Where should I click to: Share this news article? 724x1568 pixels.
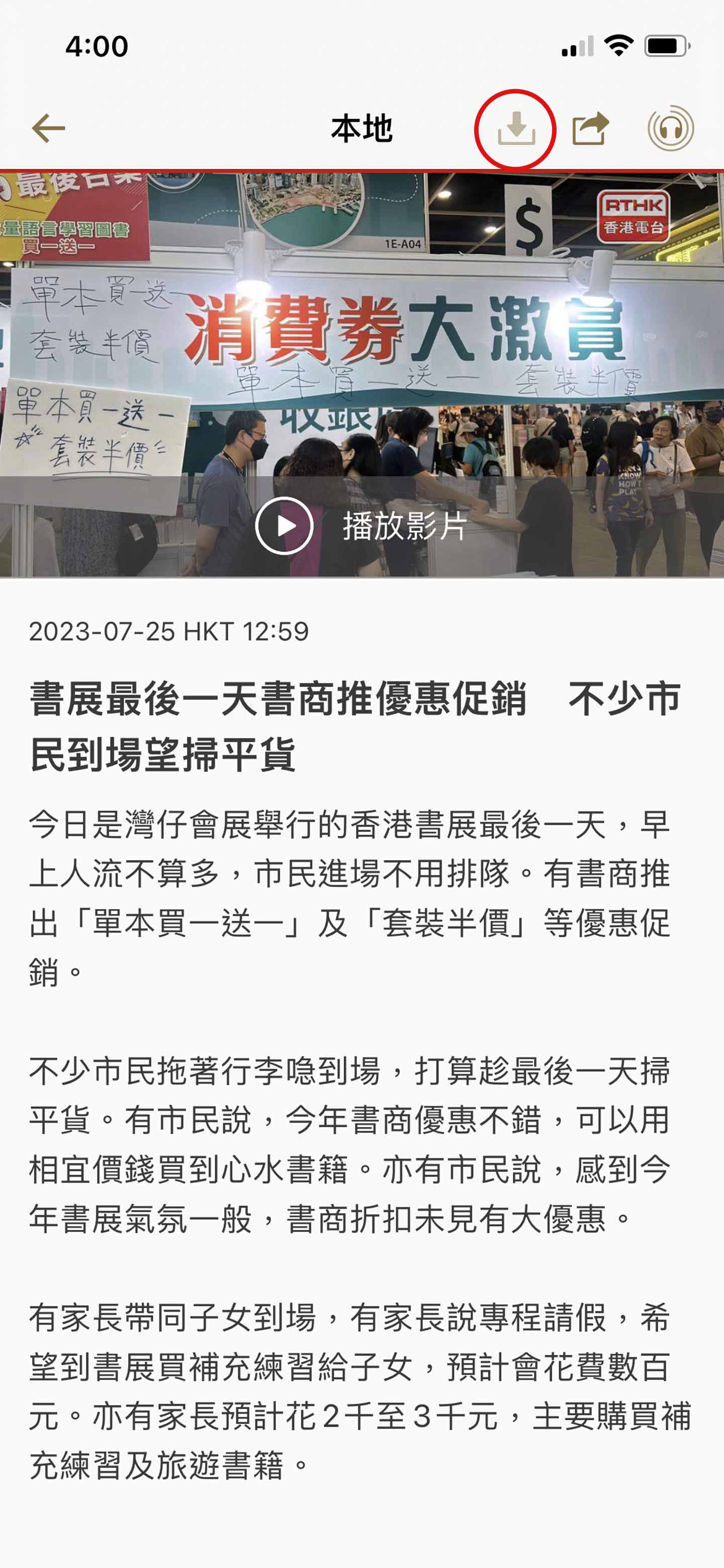590,129
